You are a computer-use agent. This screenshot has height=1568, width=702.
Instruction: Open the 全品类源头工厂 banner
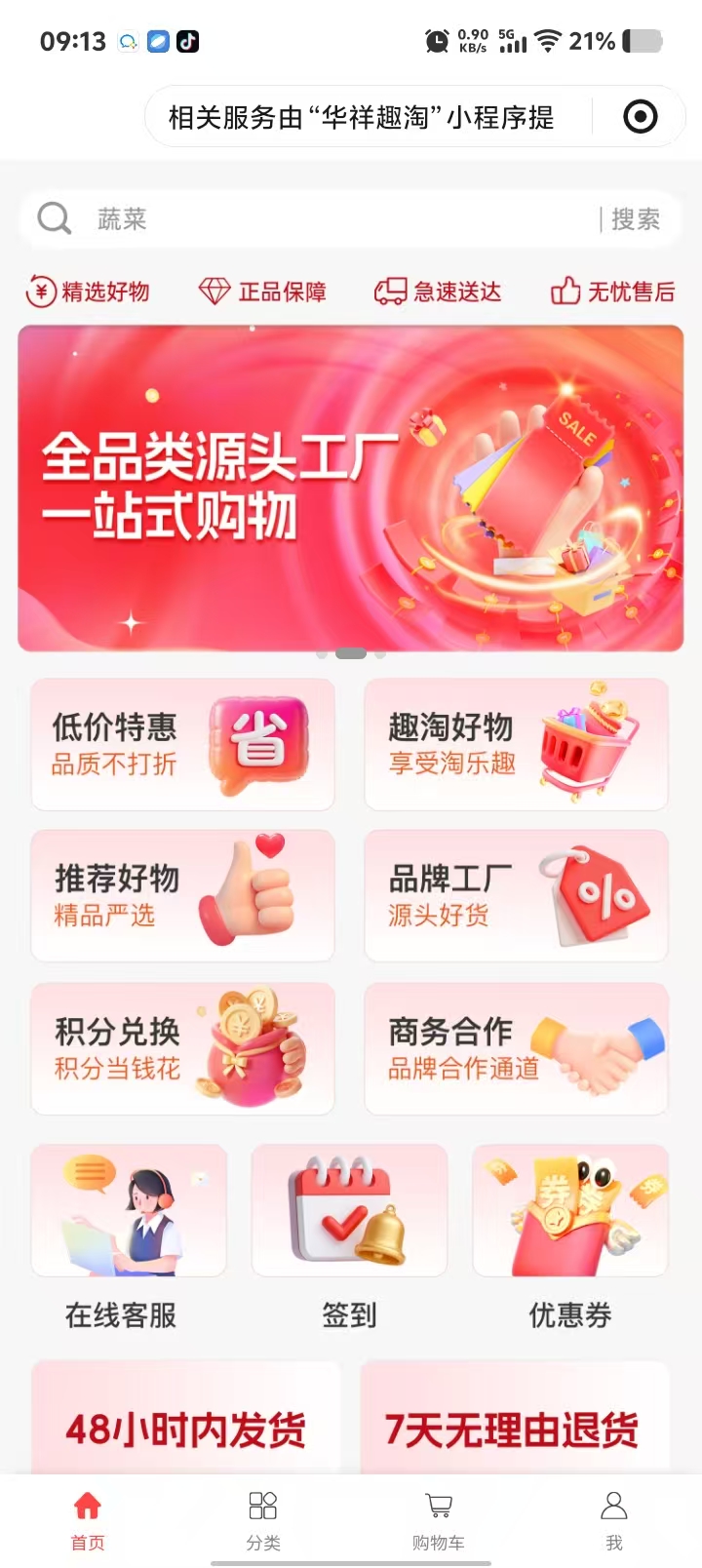[350, 488]
